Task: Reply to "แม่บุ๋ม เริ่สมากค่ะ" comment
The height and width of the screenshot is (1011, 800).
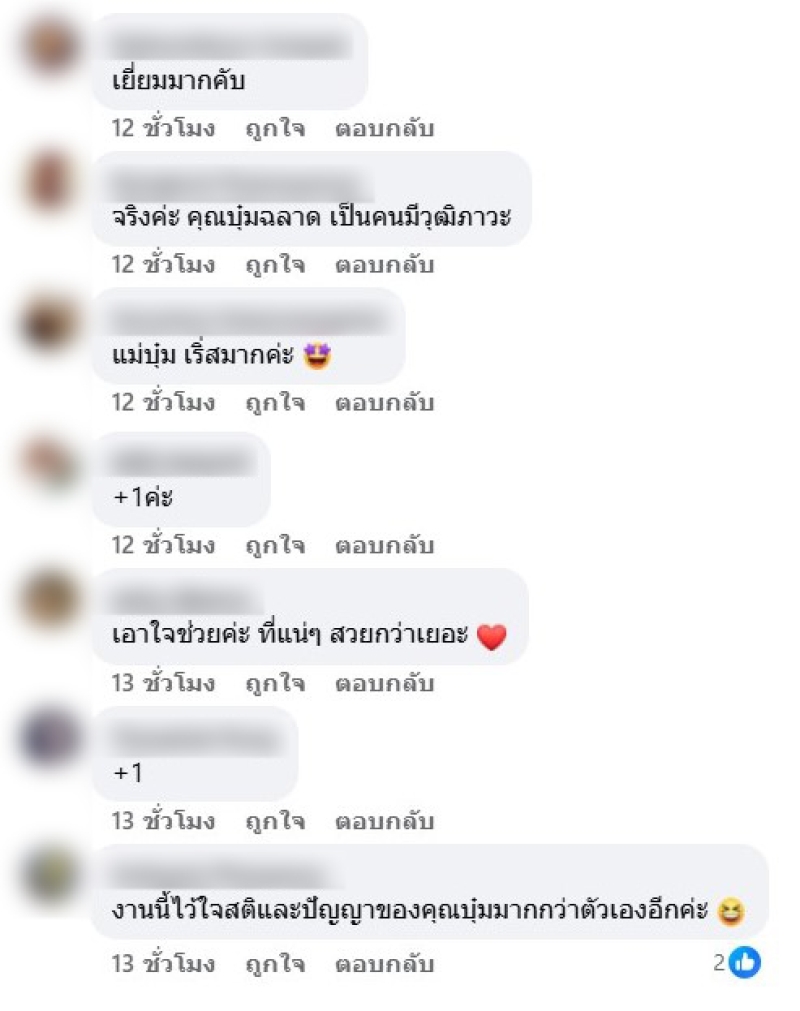Action: [x=384, y=403]
